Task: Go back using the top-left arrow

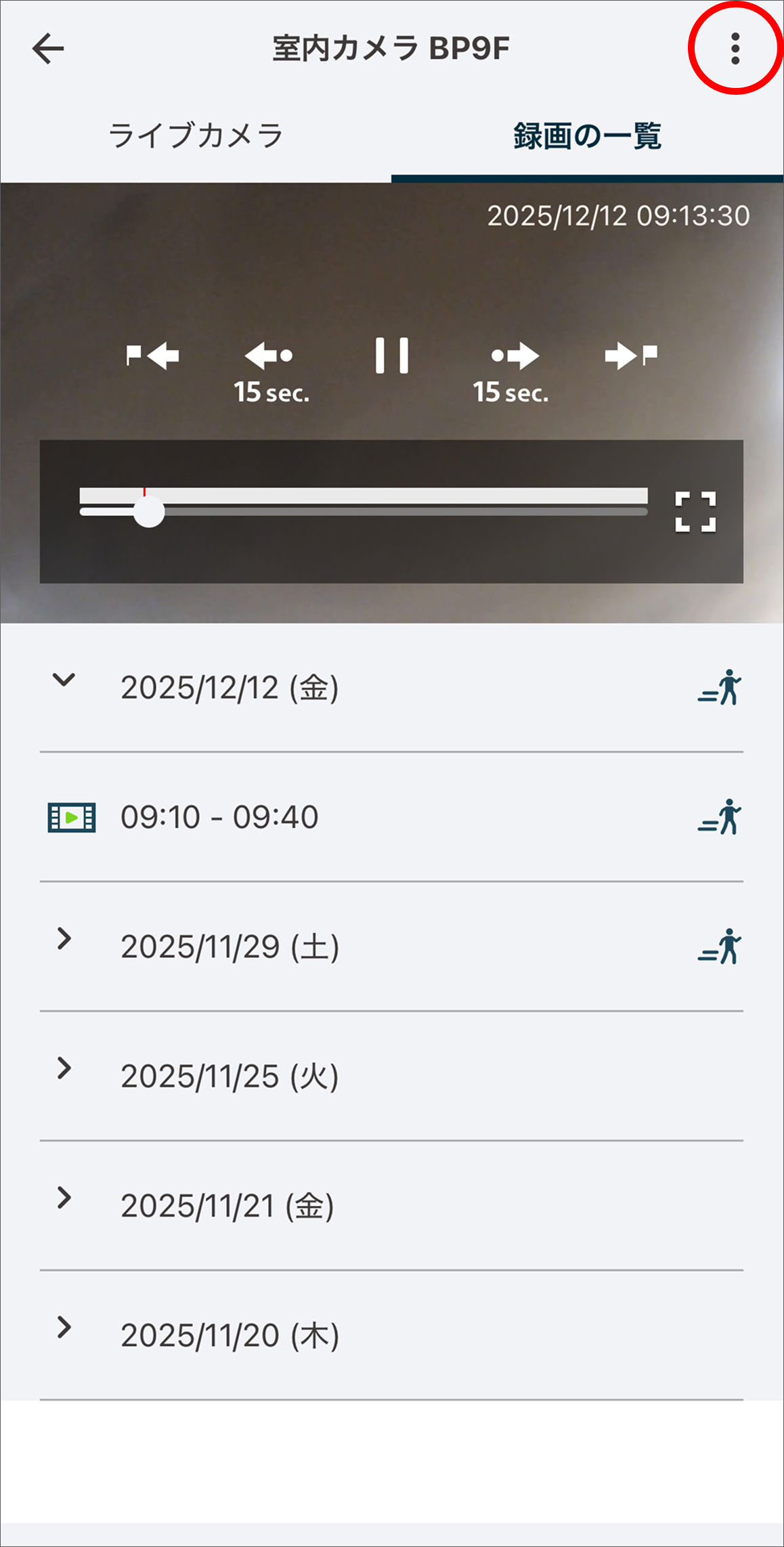Action: (48, 49)
